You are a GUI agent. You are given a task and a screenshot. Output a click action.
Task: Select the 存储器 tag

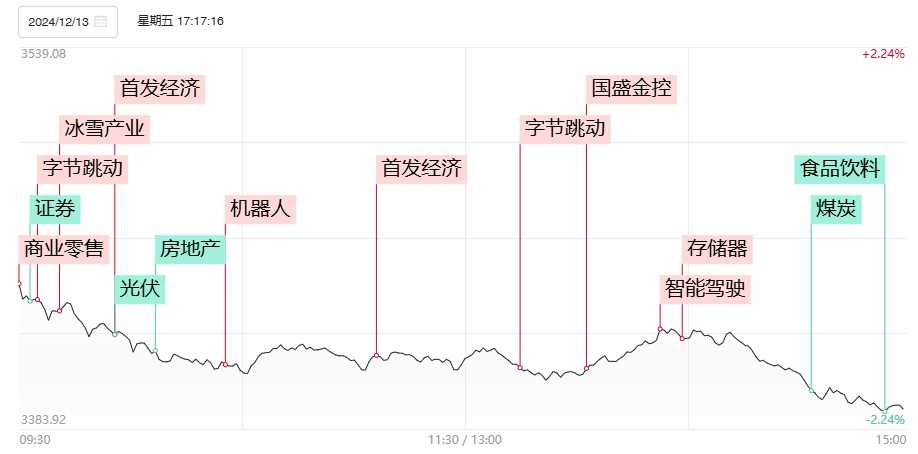point(716,248)
